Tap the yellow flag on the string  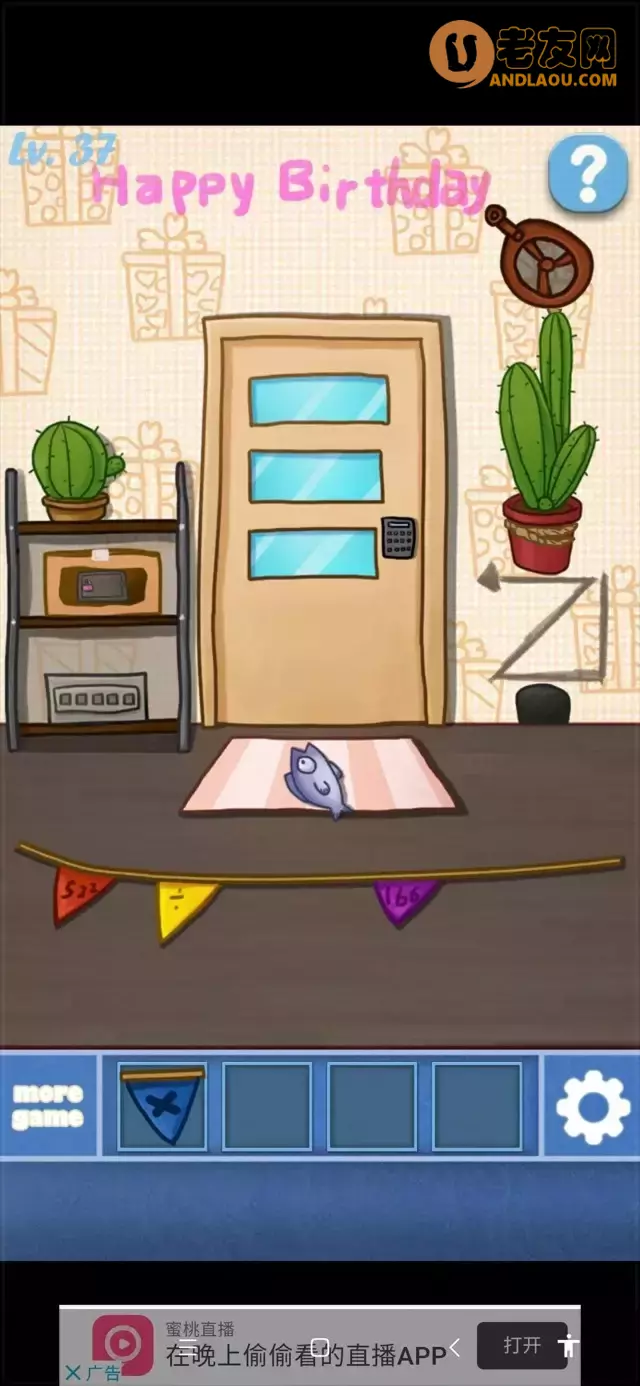coord(183,908)
